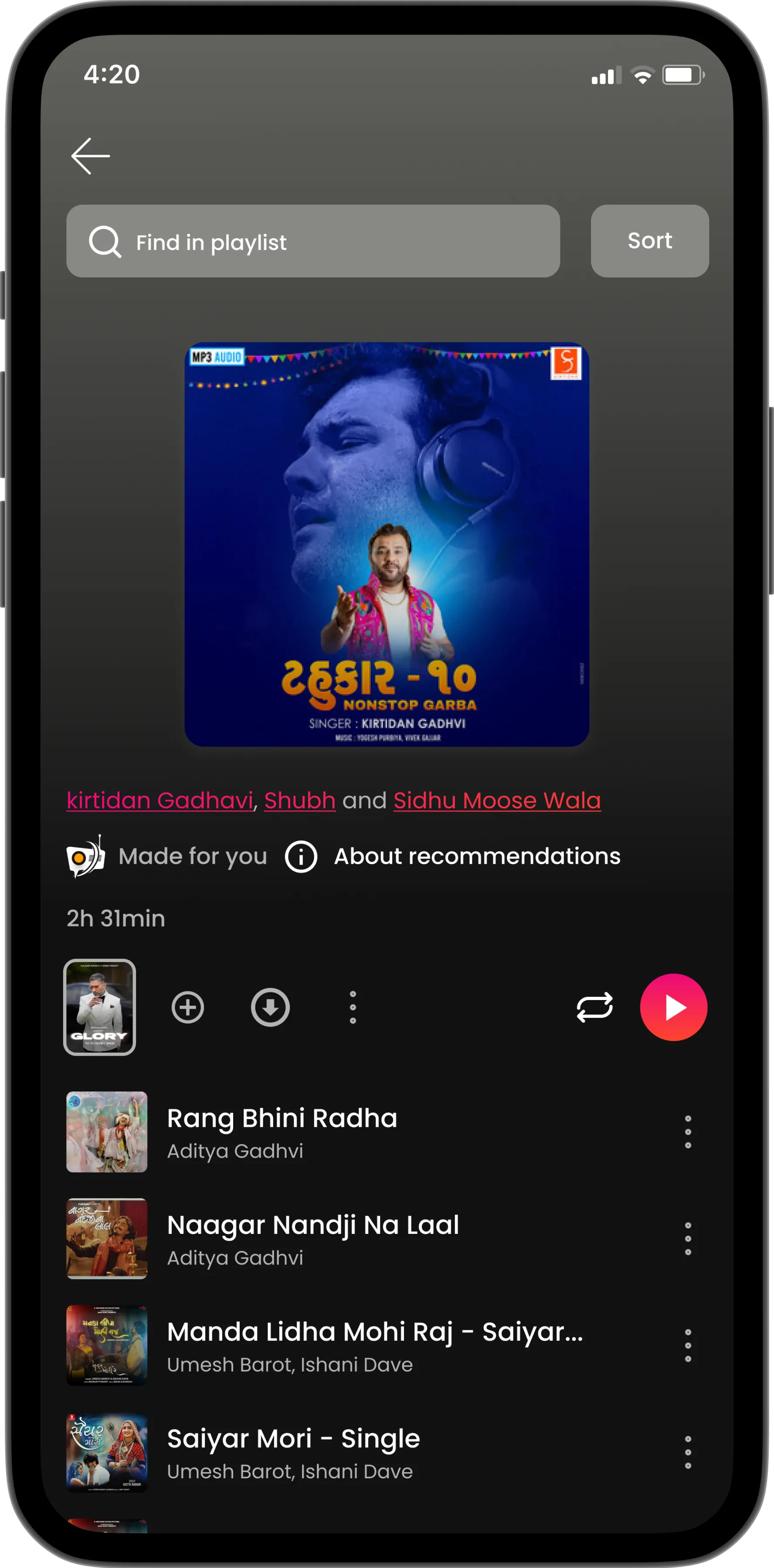Visit Sidhu Moose Wala artist link
This screenshot has width=774, height=1568.
(497, 801)
